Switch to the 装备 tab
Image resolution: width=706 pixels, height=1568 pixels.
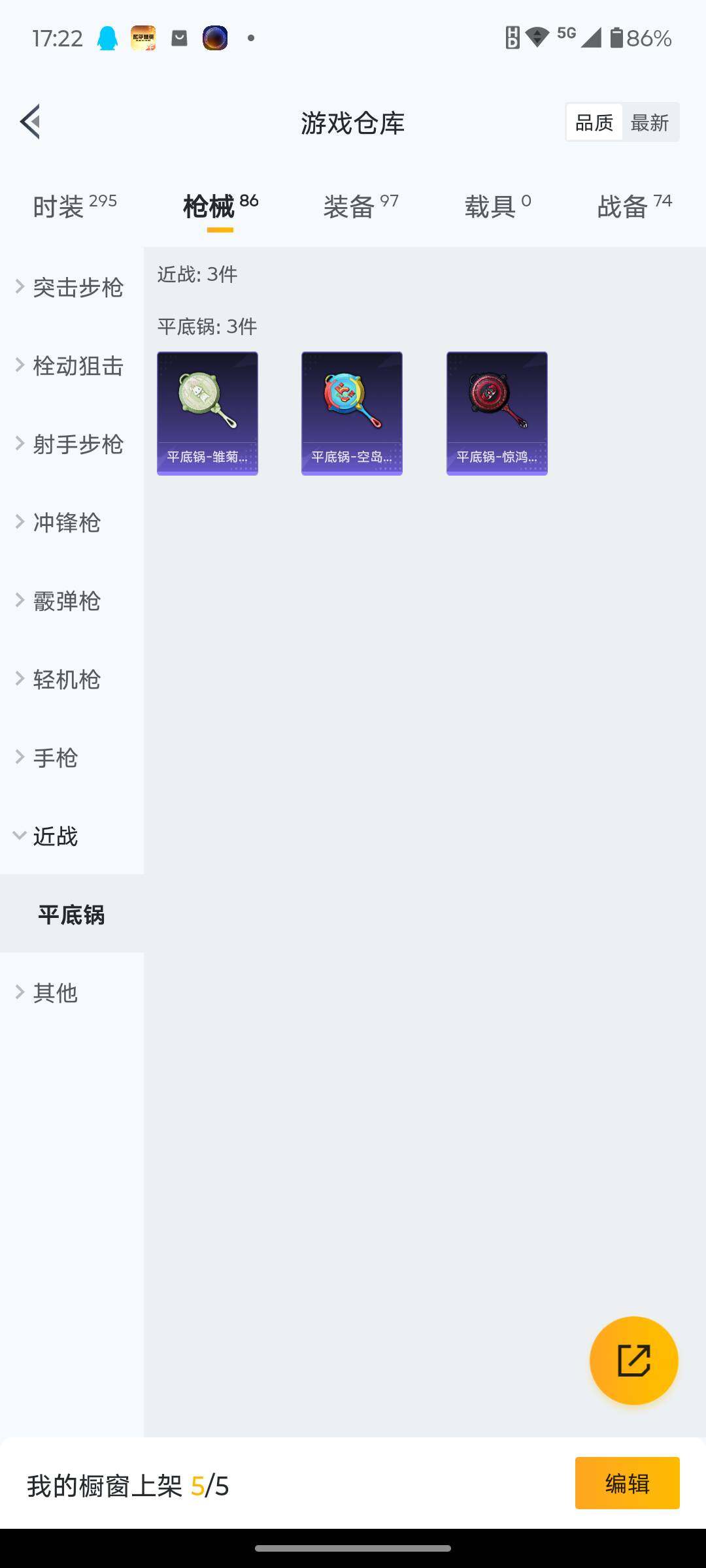360,206
